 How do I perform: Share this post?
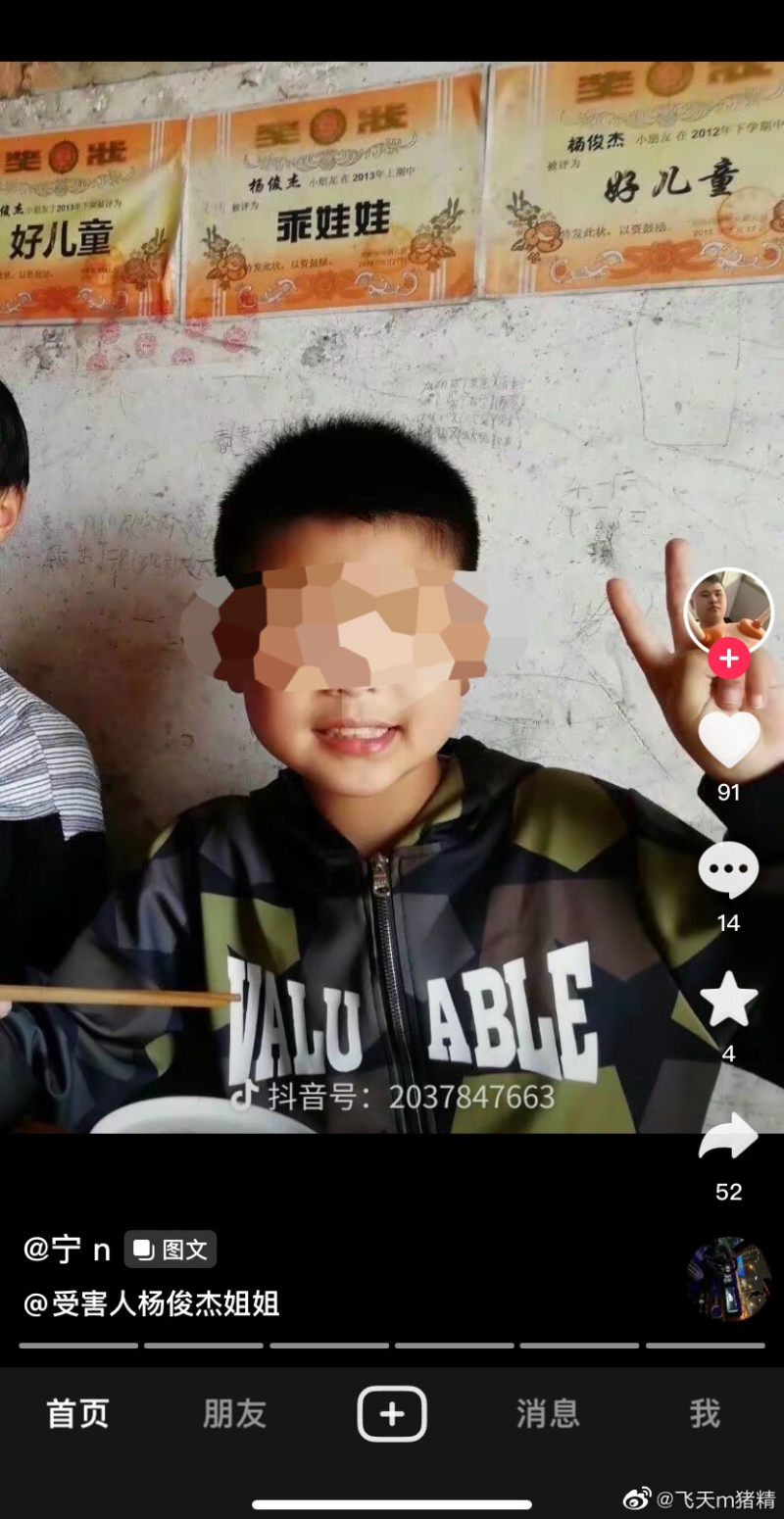tap(728, 1137)
